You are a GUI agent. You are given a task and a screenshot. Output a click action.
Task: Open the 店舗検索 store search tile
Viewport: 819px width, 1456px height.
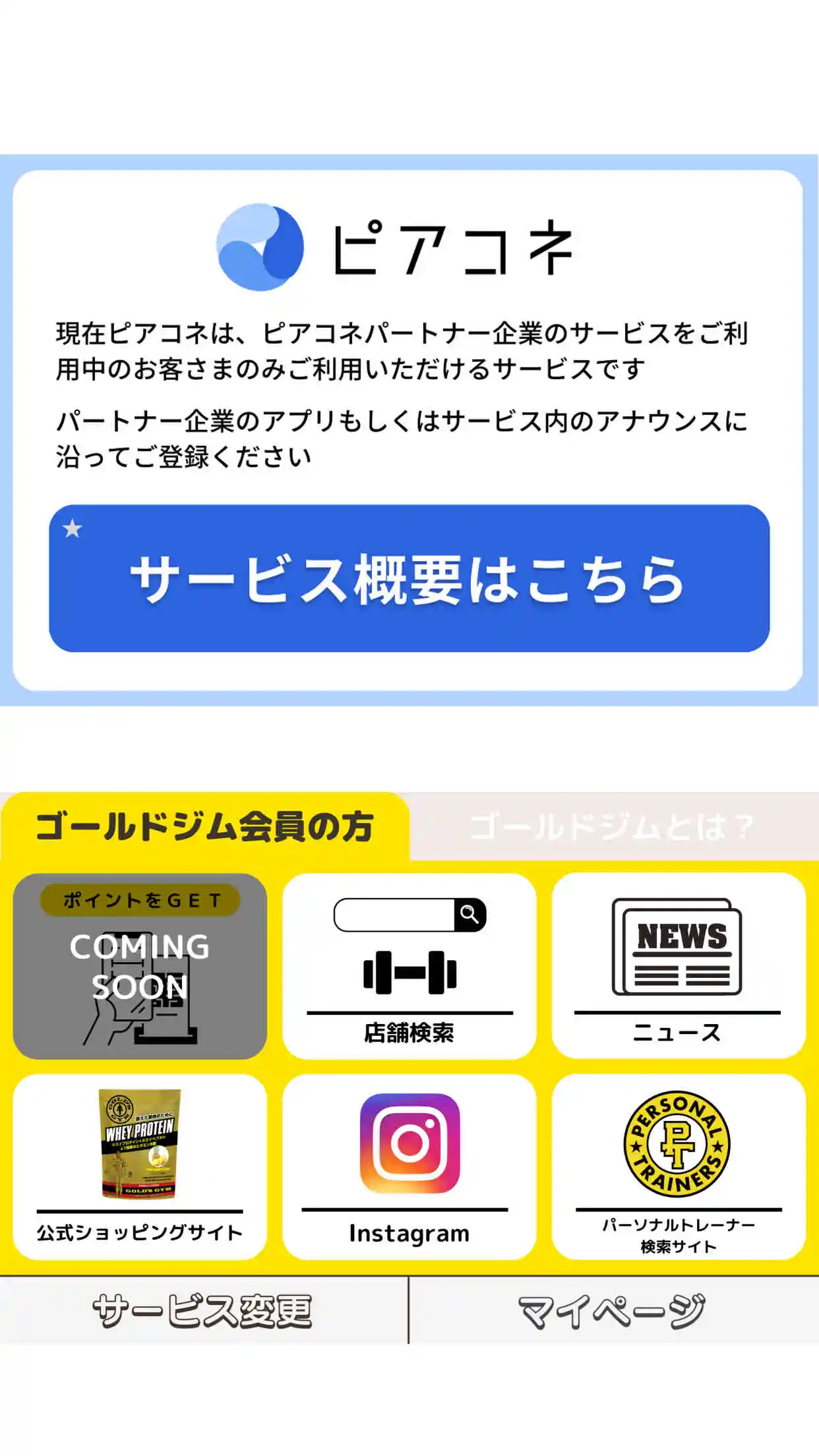[409, 966]
